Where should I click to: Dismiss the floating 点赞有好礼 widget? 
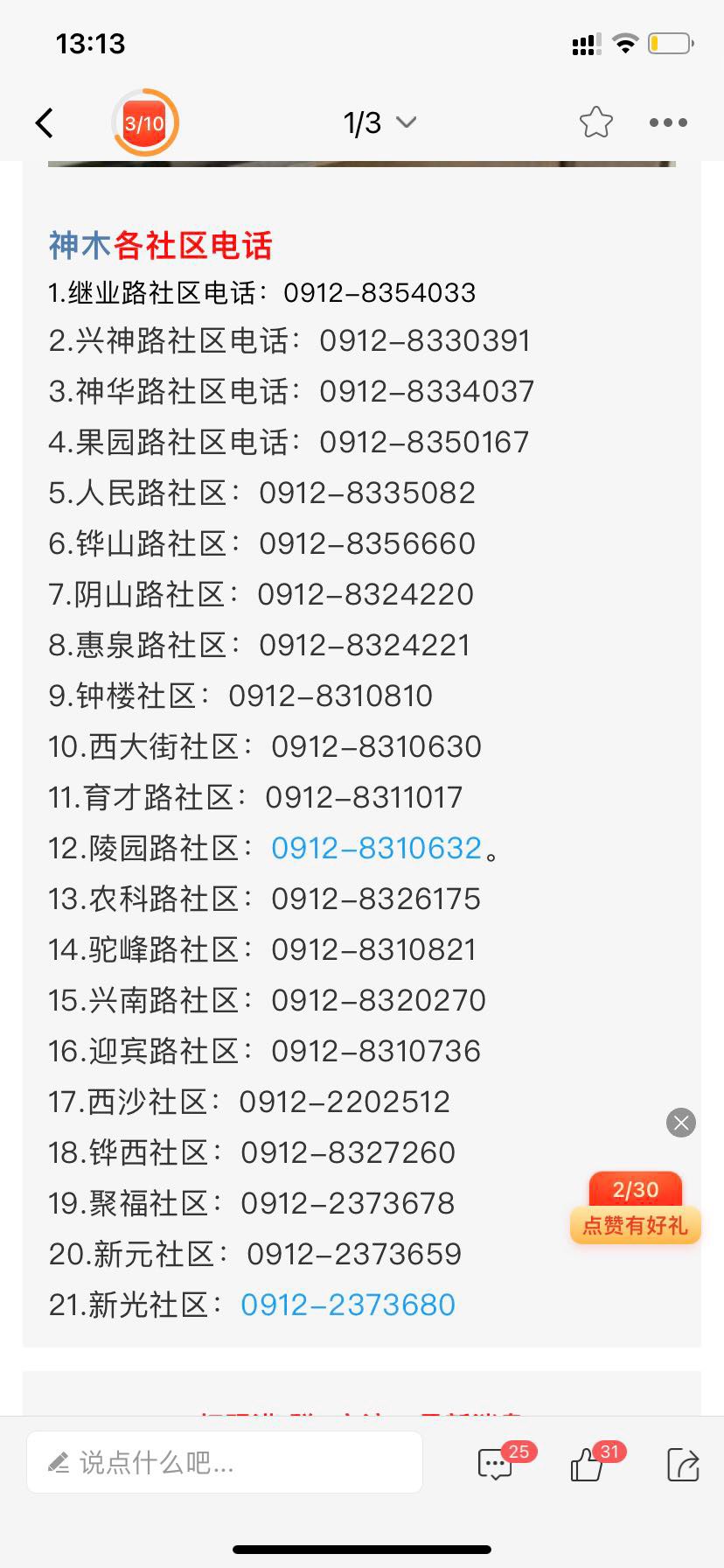click(681, 1123)
